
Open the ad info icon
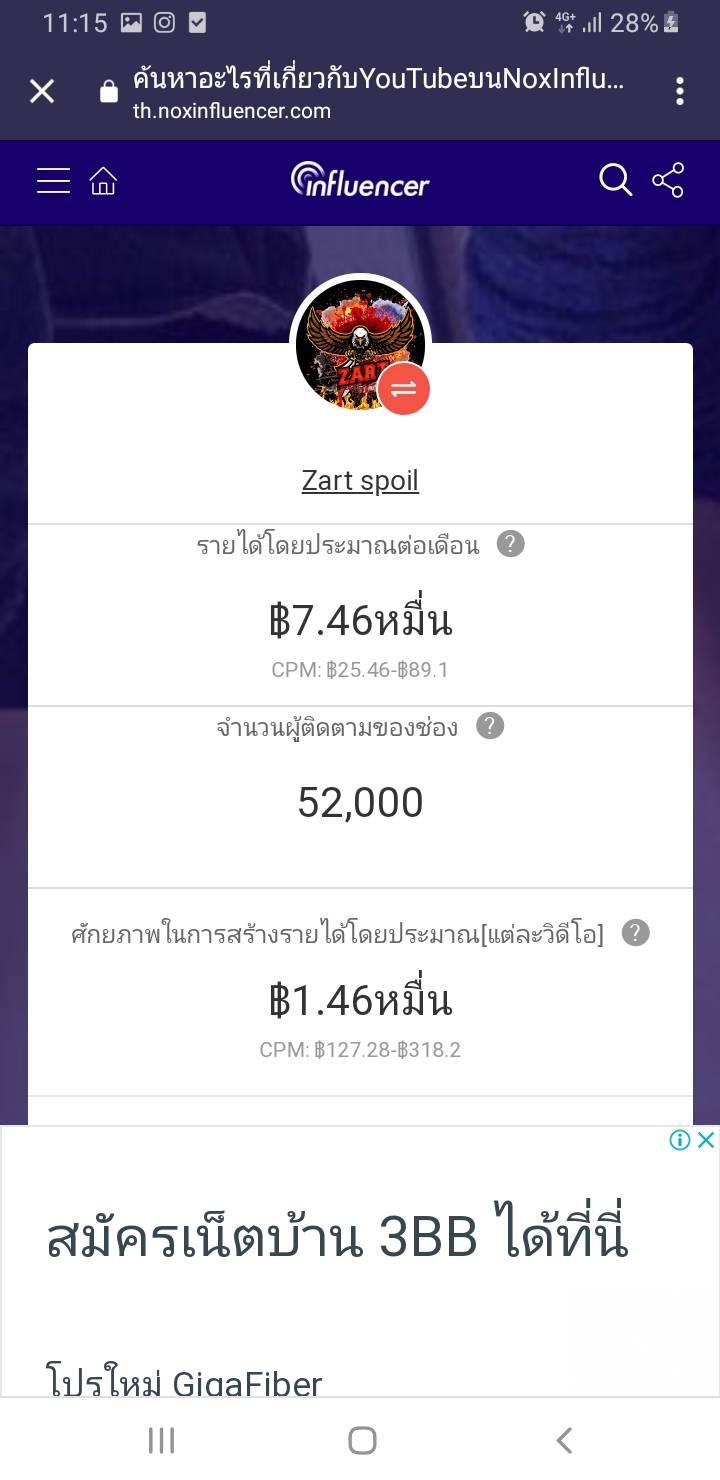(x=680, y=1140)
